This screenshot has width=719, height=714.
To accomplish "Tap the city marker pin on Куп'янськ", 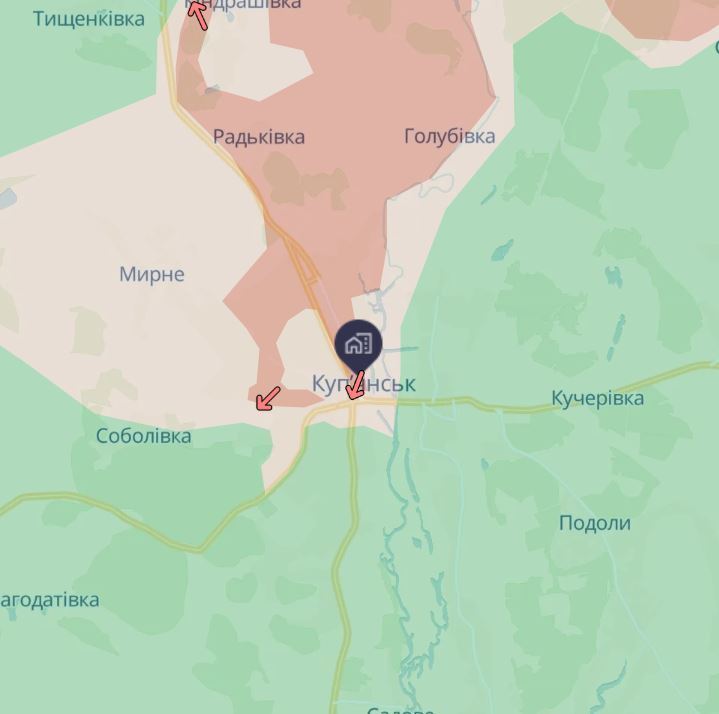I will pyautogui.click(x=358, y=345).
